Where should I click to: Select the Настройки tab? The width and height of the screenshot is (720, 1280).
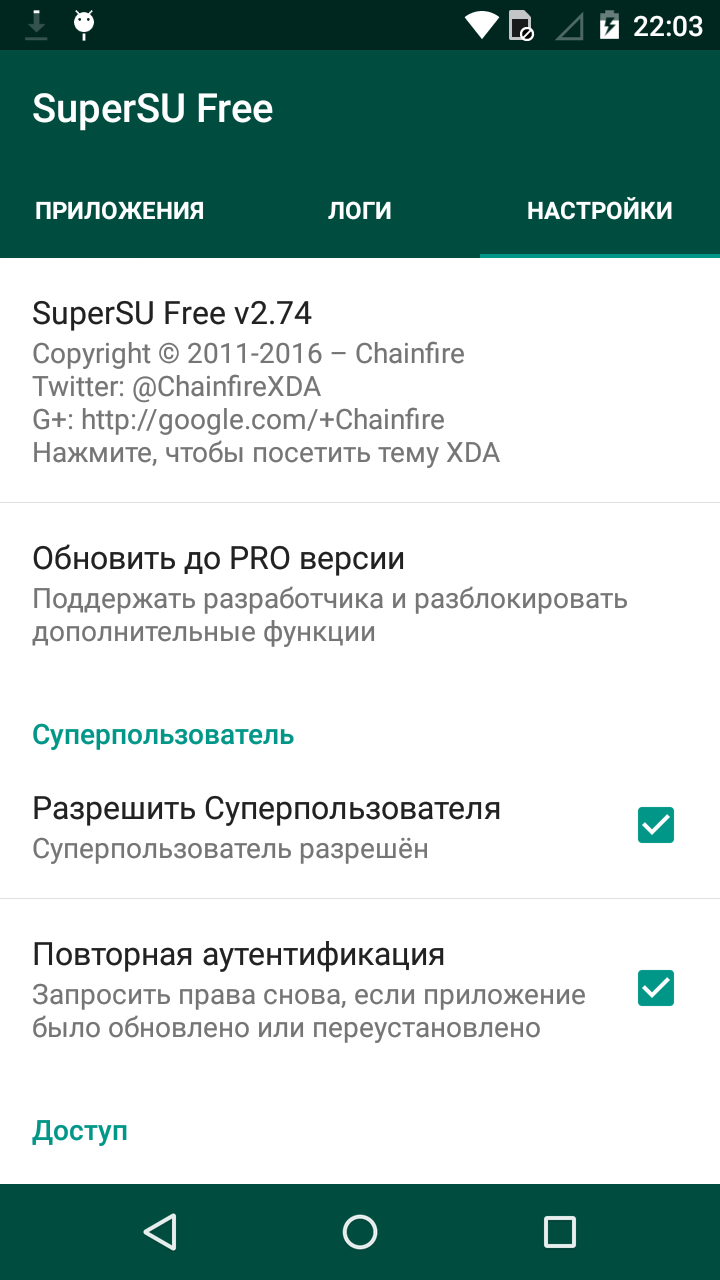pyautogui.click(x=600, y=211)
